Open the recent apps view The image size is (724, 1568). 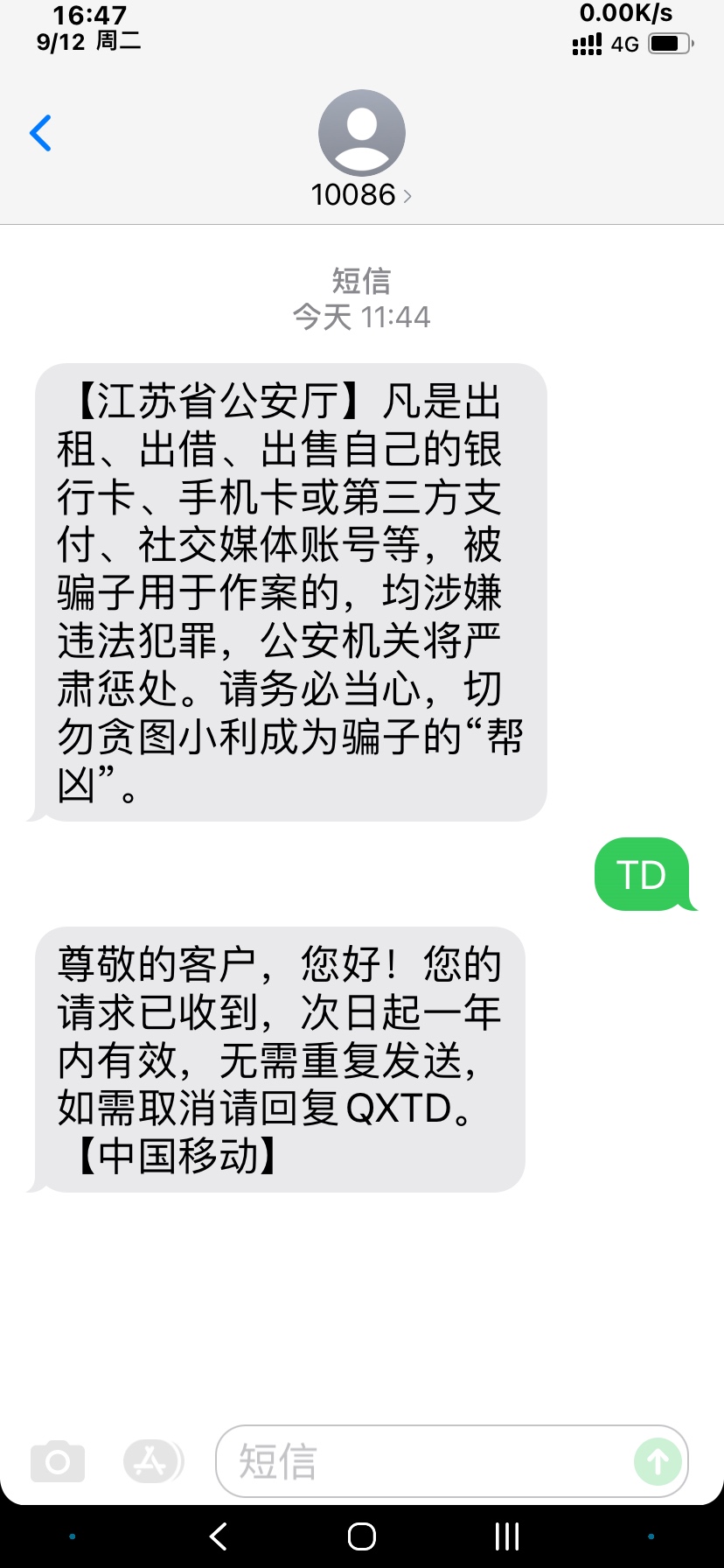(x=506, y=1536)
